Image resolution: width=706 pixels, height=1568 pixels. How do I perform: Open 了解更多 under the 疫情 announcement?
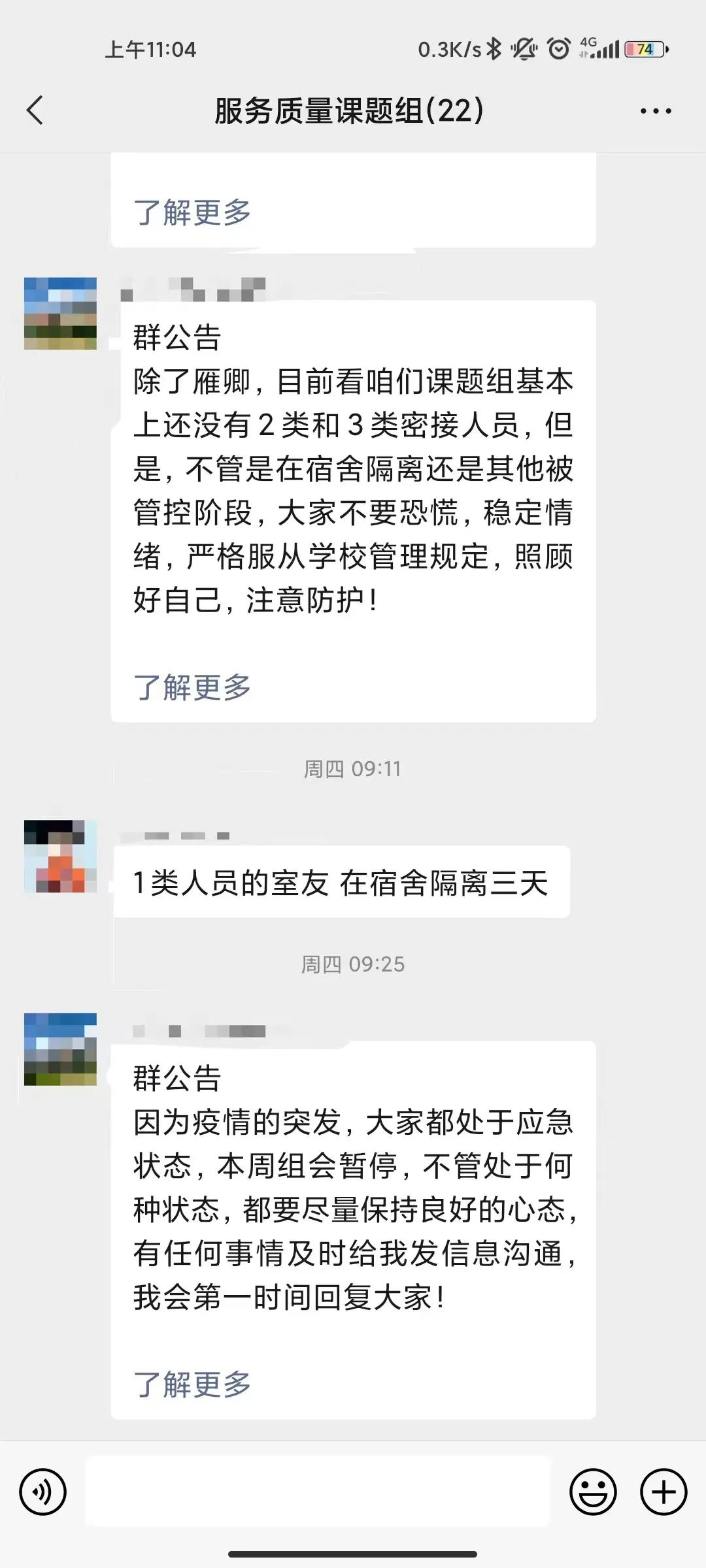(192, 1384)
